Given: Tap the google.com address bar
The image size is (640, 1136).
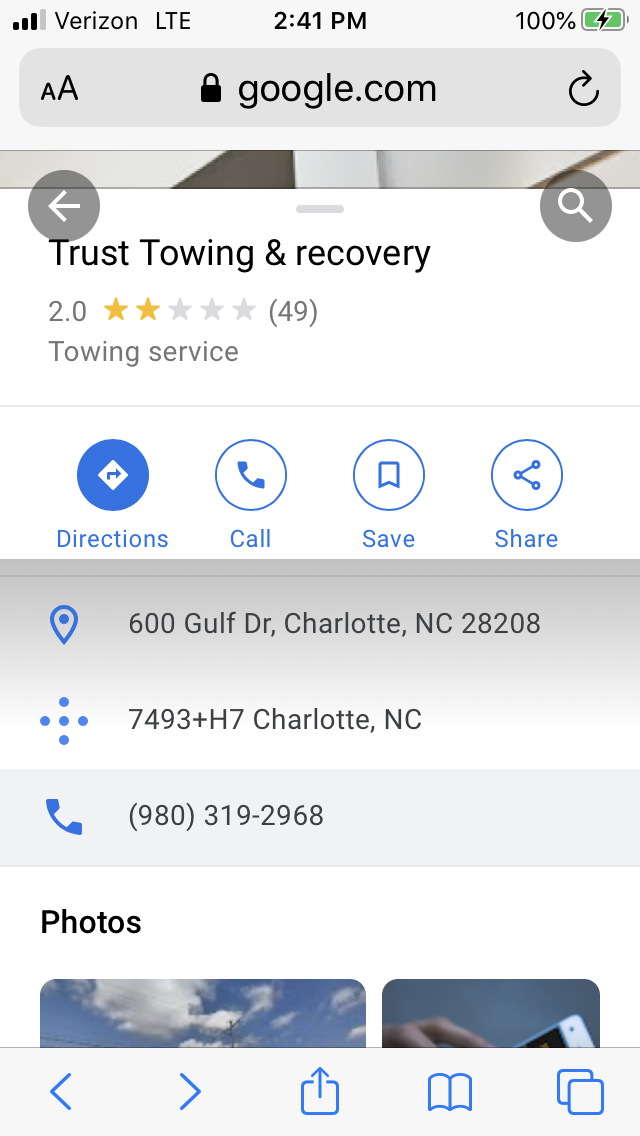Looking at the screenshot, I should tap(320, 90).
